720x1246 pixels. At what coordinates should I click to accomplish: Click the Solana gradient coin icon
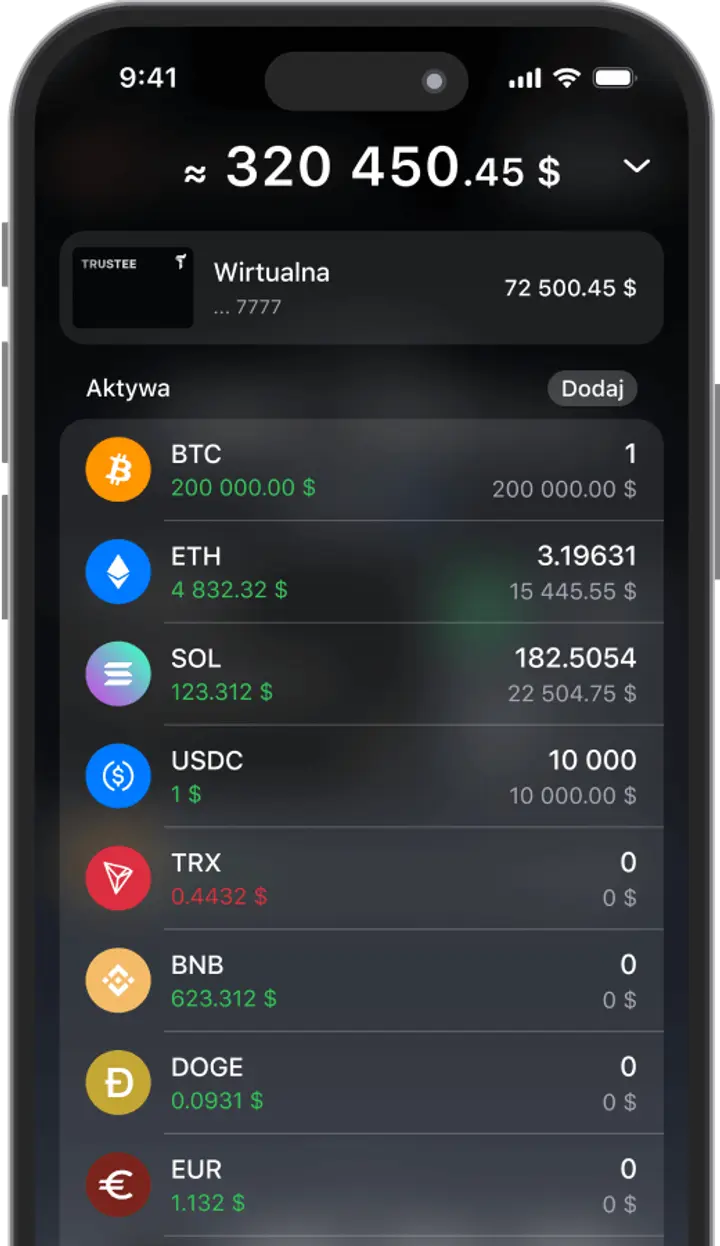pyautogui.click(x=118, y=673)
